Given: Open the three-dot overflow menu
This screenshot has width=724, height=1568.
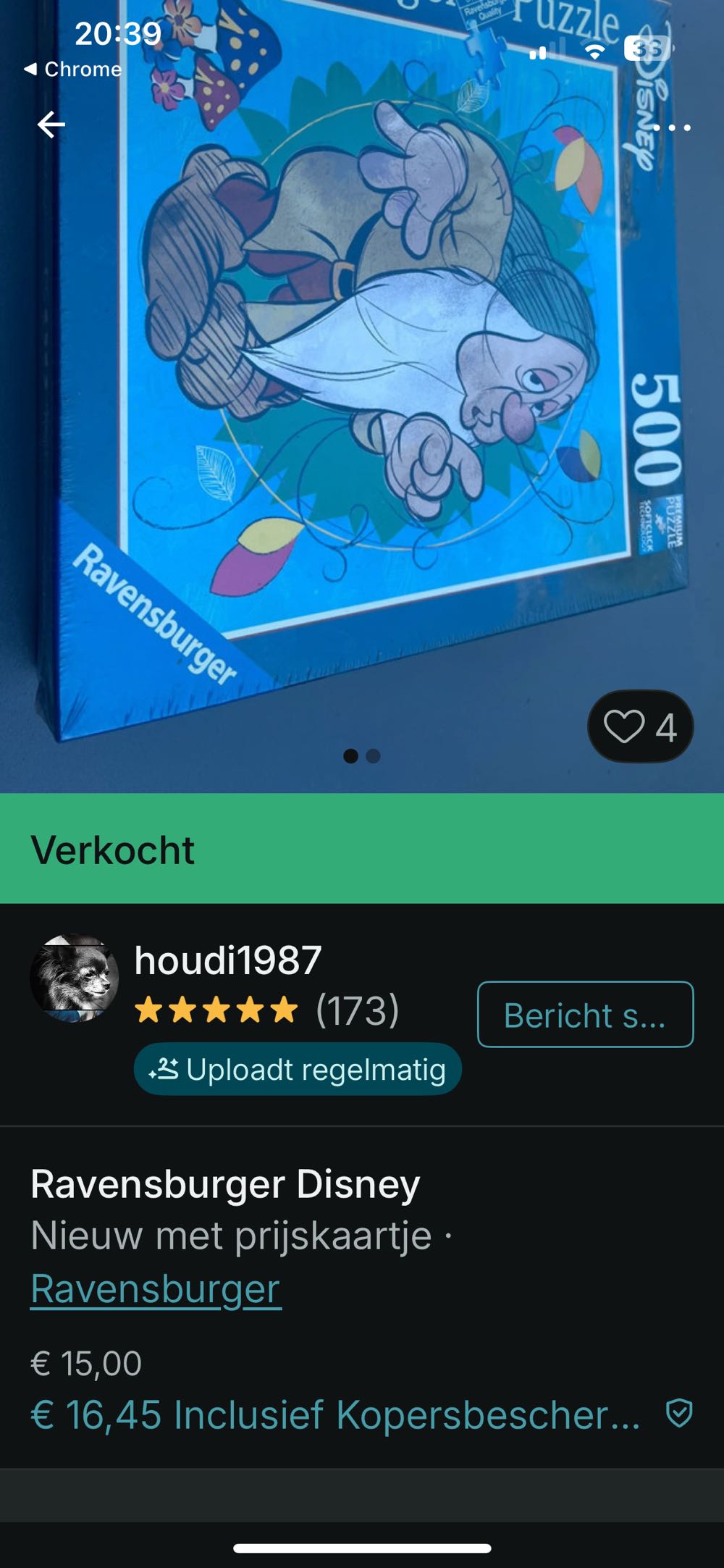Looking at the screenshot, I should click(x=671, y=127).
